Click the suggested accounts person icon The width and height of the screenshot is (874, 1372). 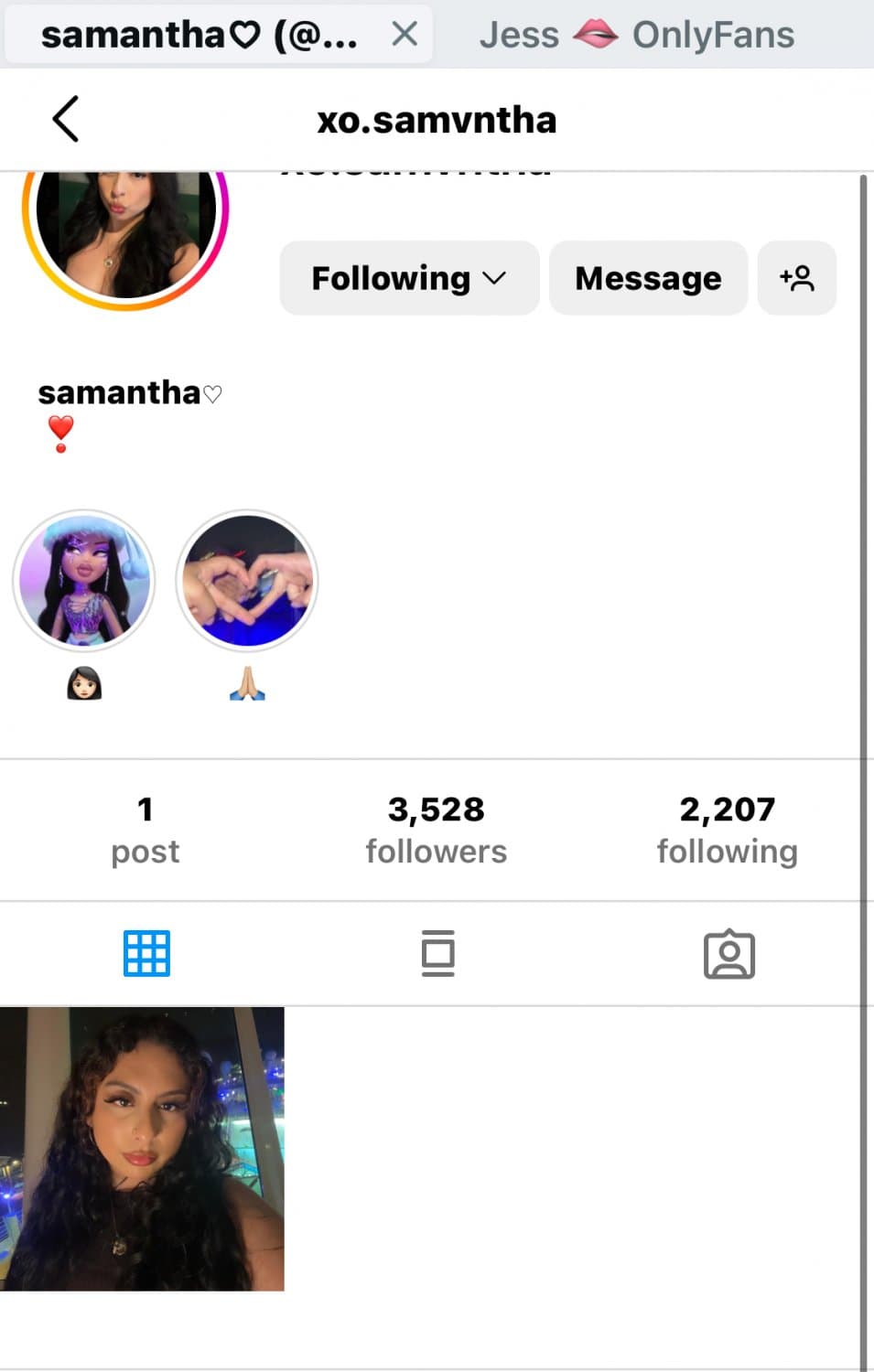point(797,278)
